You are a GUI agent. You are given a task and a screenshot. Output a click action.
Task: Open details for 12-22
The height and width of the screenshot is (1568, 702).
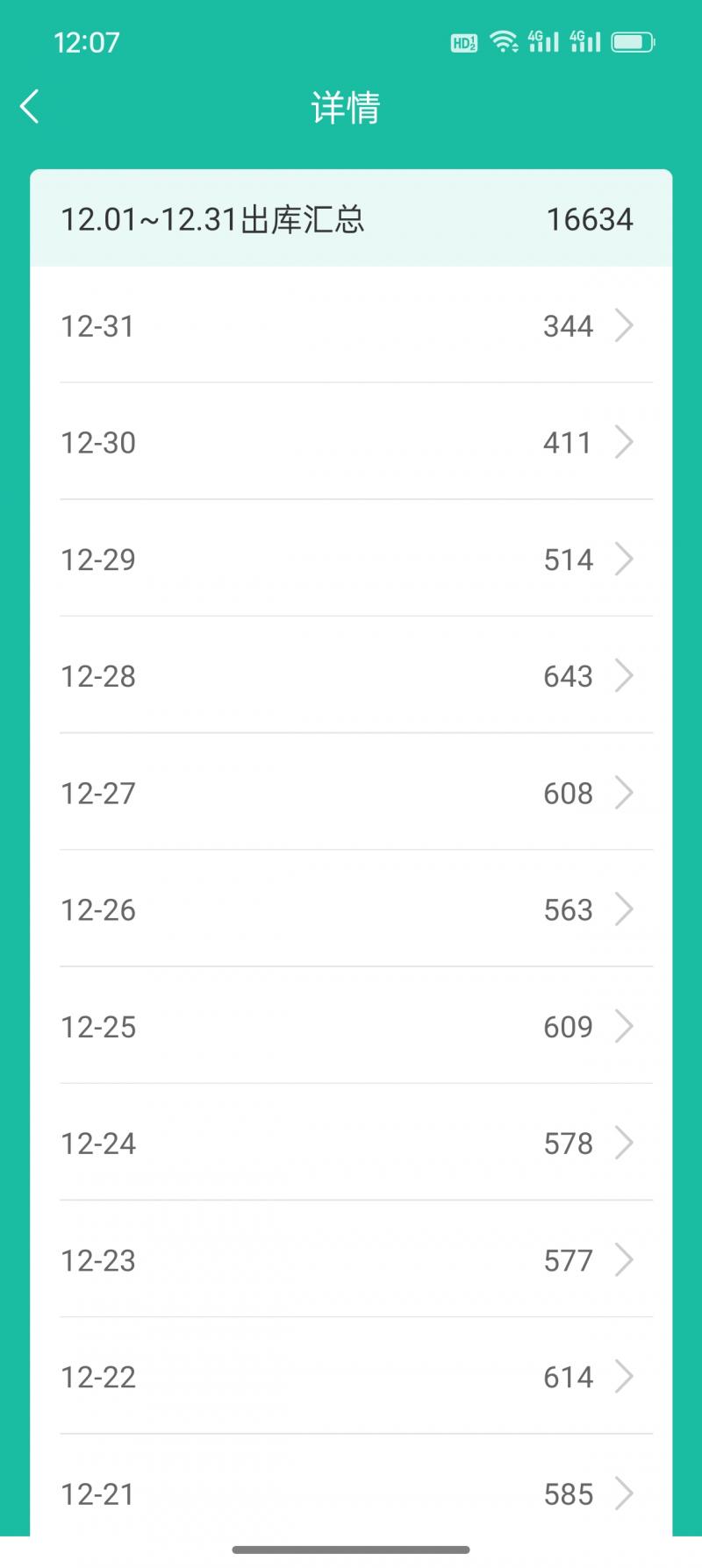[x=351, y=1376]
